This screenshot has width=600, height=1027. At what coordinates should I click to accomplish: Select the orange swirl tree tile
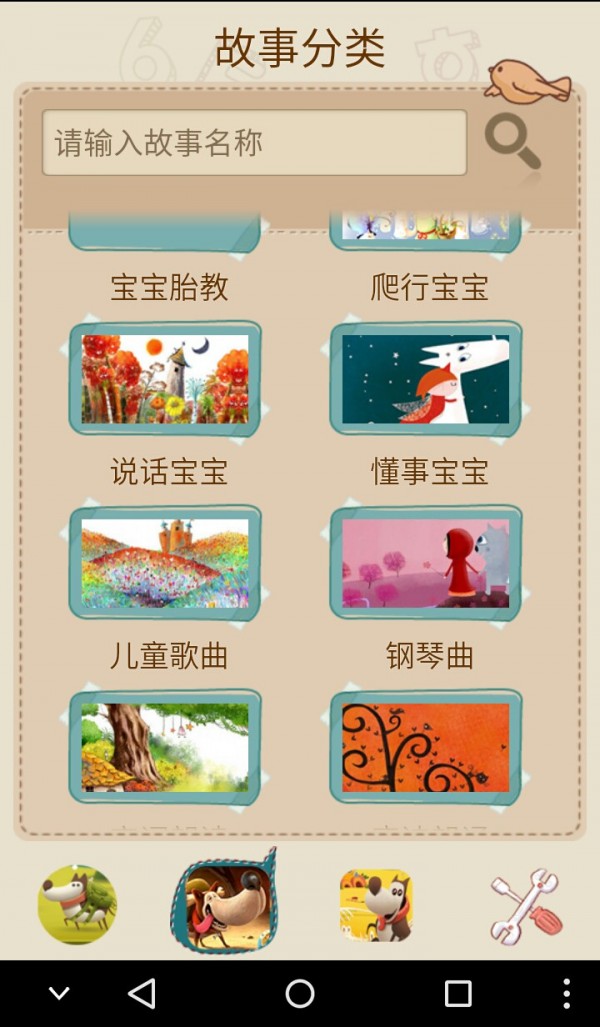426,747
